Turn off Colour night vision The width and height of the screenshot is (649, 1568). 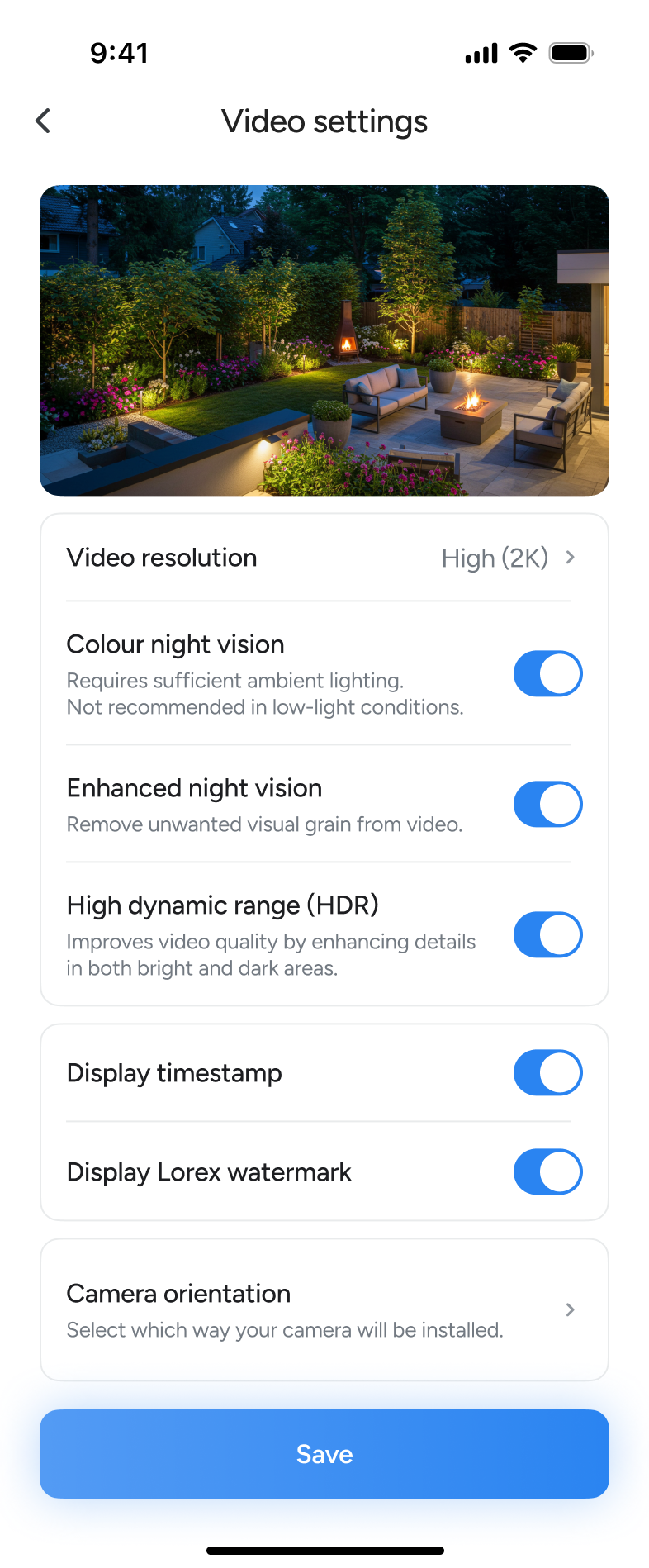[x=547, y=674]
